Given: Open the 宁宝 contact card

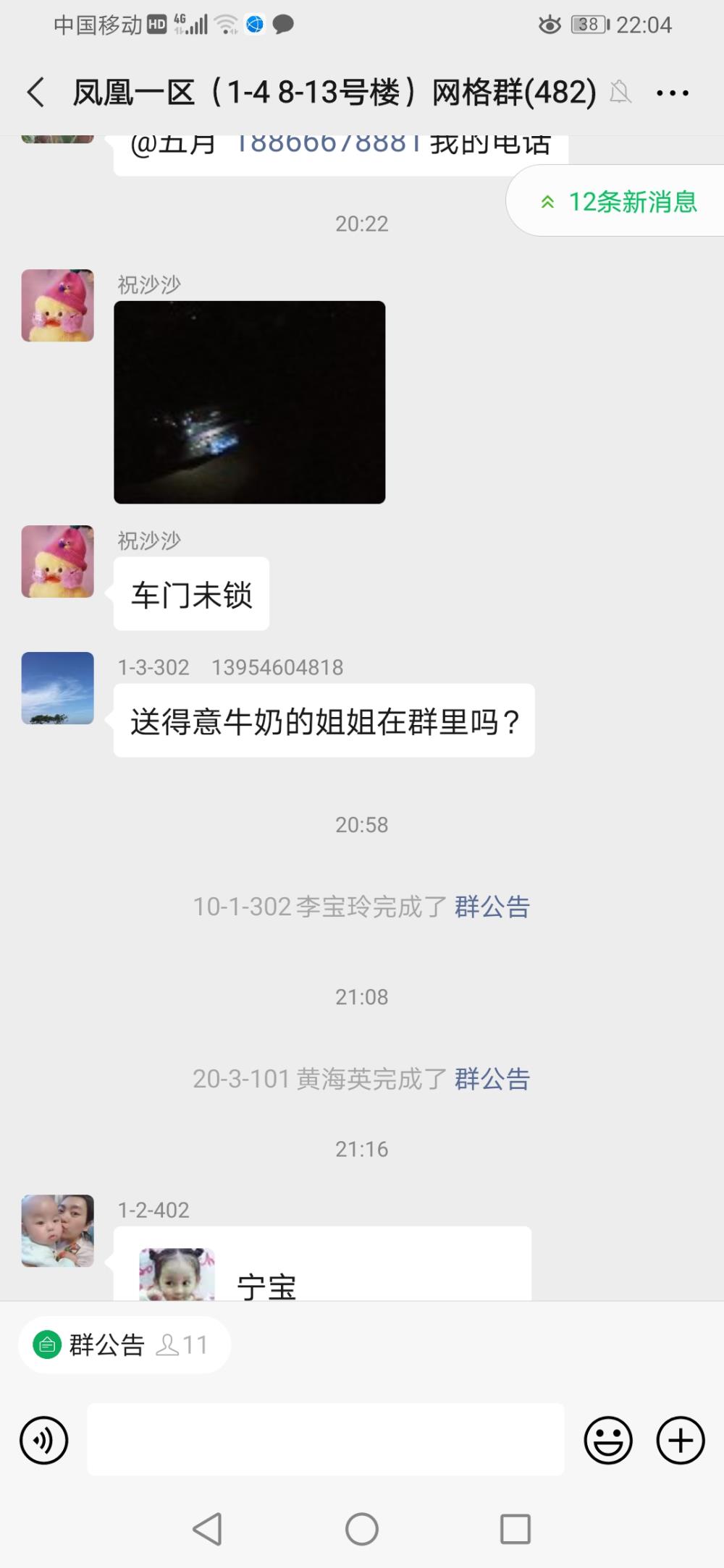Looking at the screenshot, I should tap(322, 1263).
